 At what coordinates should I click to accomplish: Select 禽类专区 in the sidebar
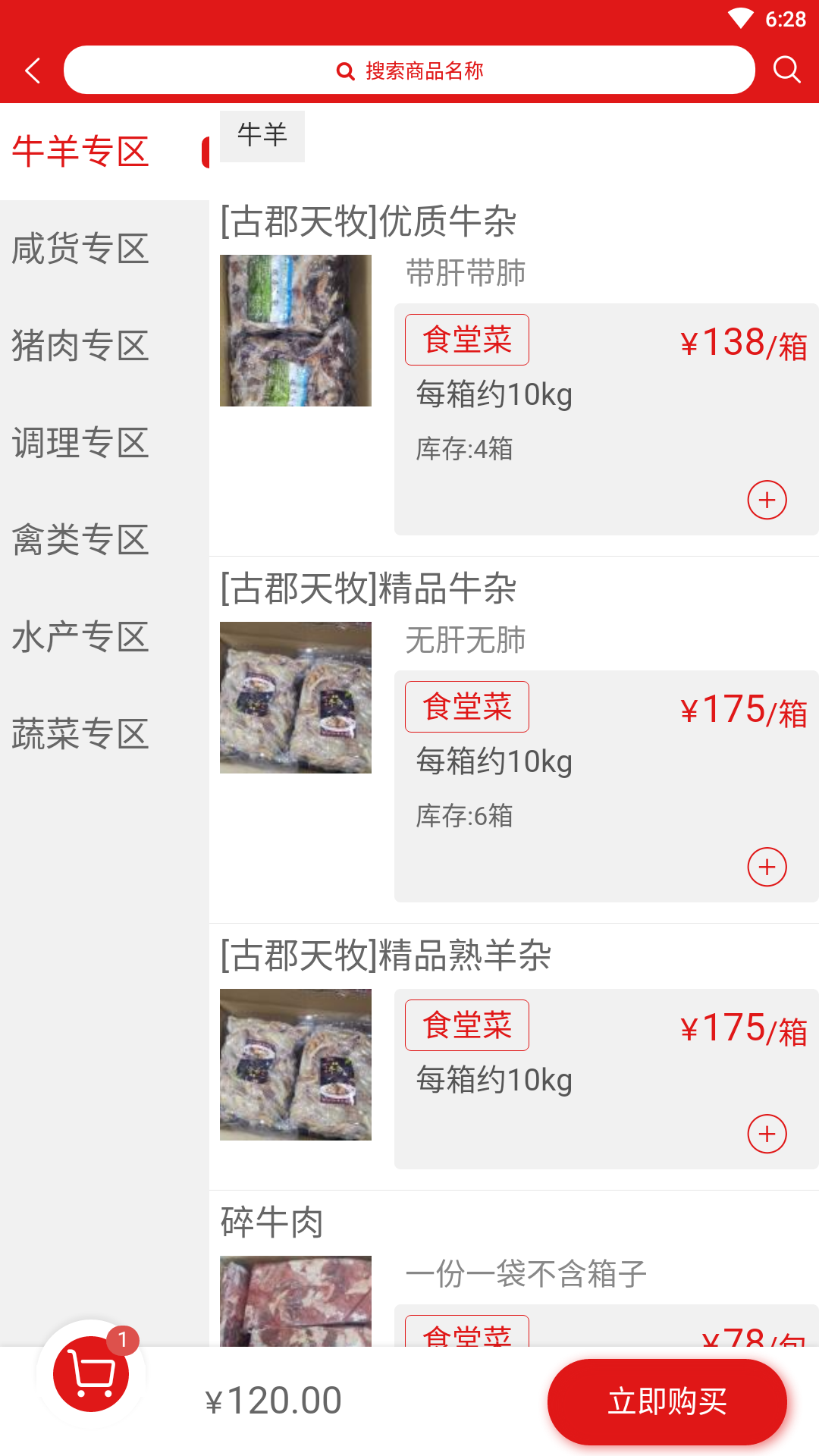pyautogui.click(x=81, y=540)
